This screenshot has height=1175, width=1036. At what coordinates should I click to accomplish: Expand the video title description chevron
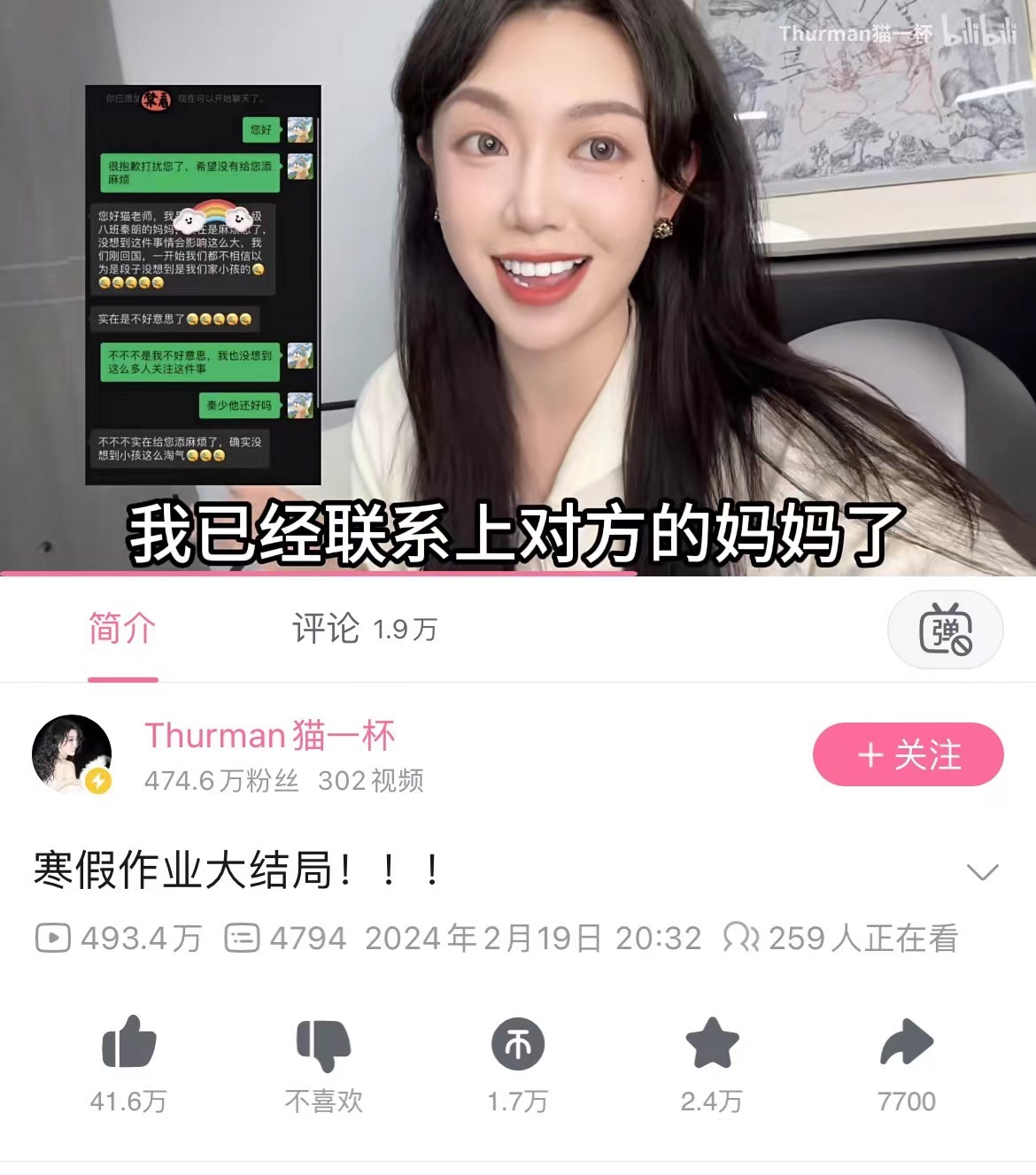[x=982, y=872]
